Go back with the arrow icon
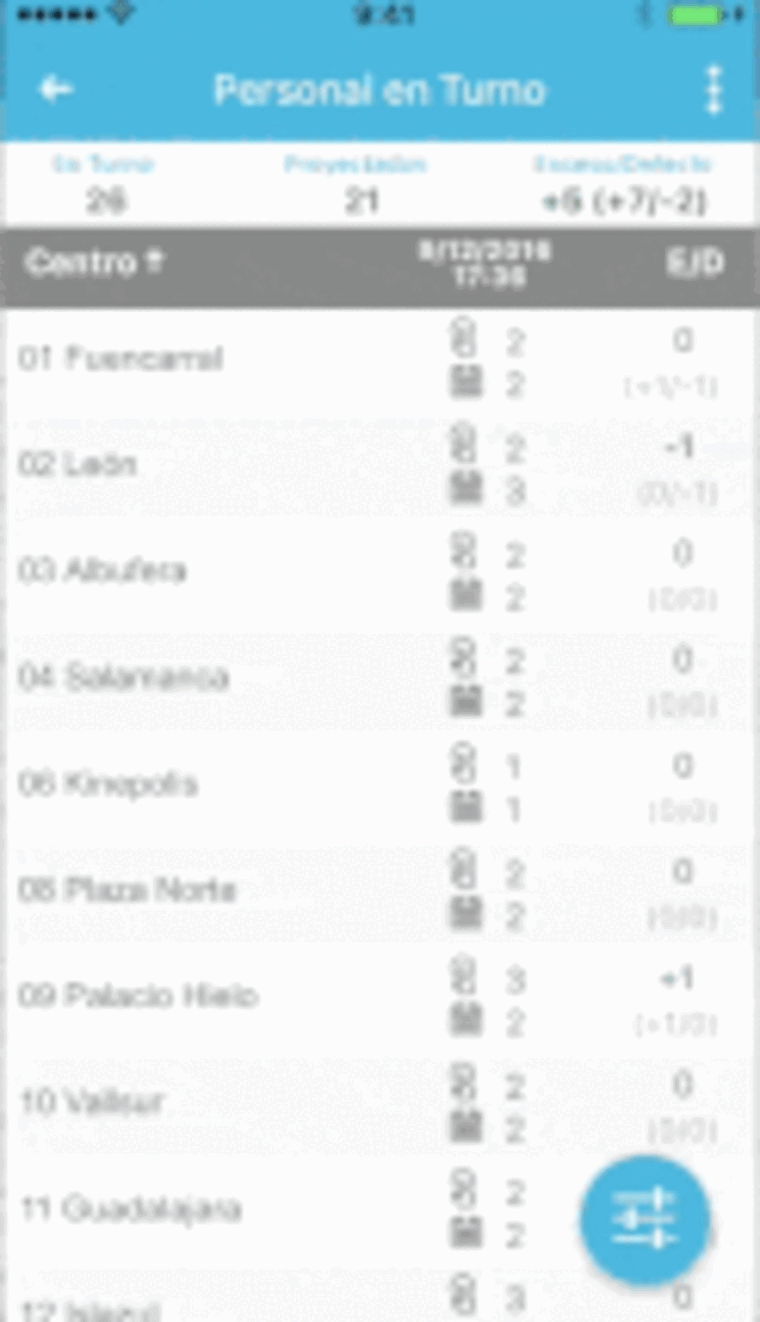 click(x=55, y=90)
